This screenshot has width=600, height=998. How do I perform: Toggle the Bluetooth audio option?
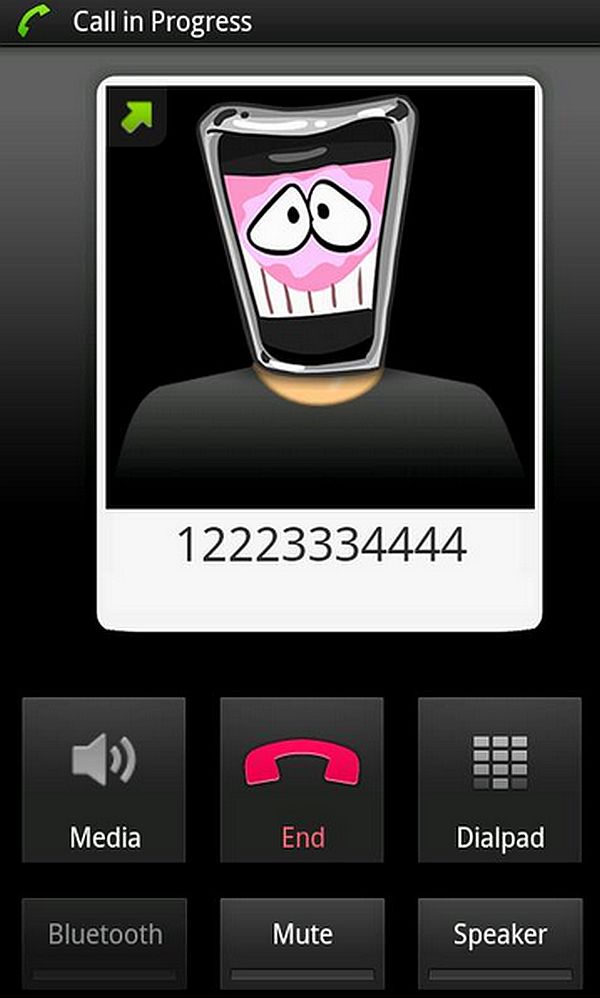(x=104, y=941)
